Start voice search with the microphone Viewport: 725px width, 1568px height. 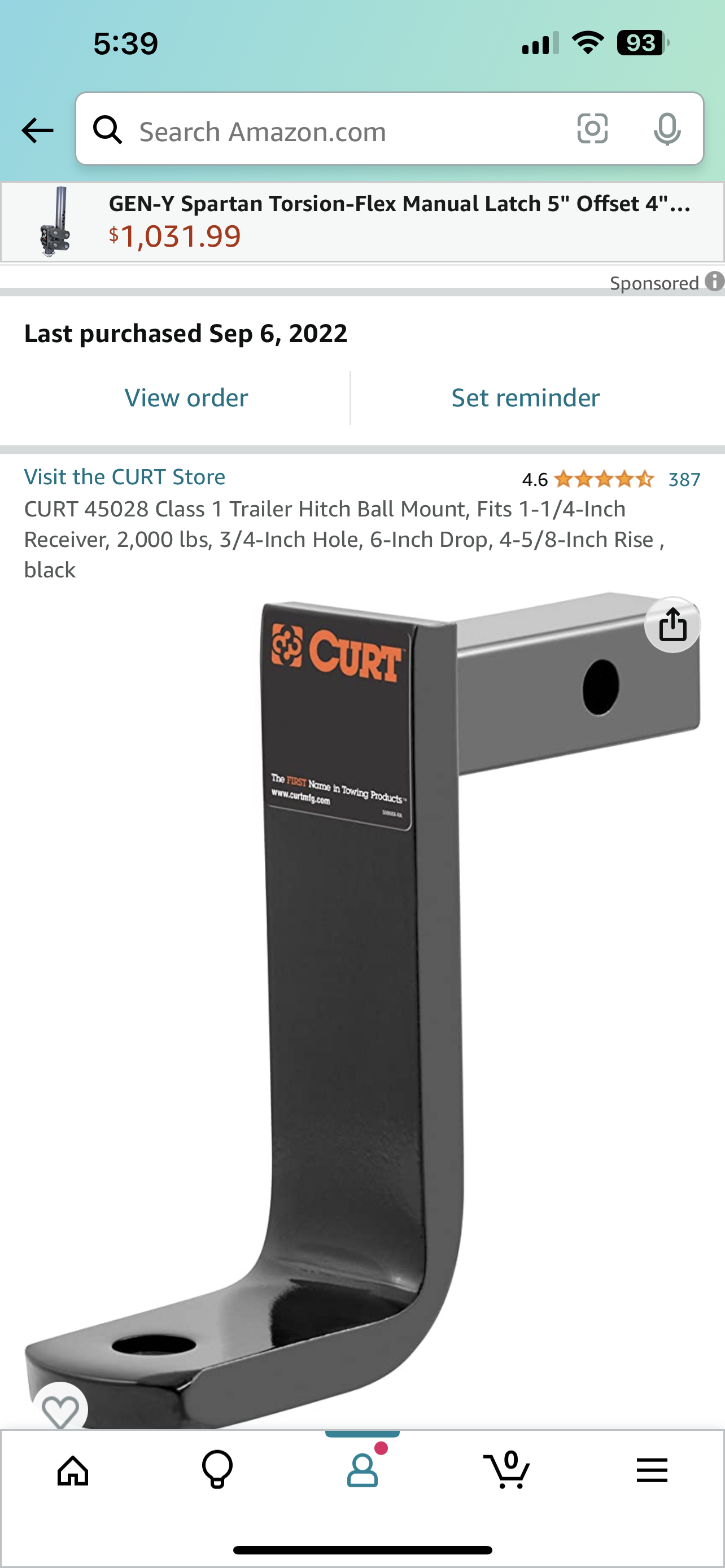click(667, 129)
